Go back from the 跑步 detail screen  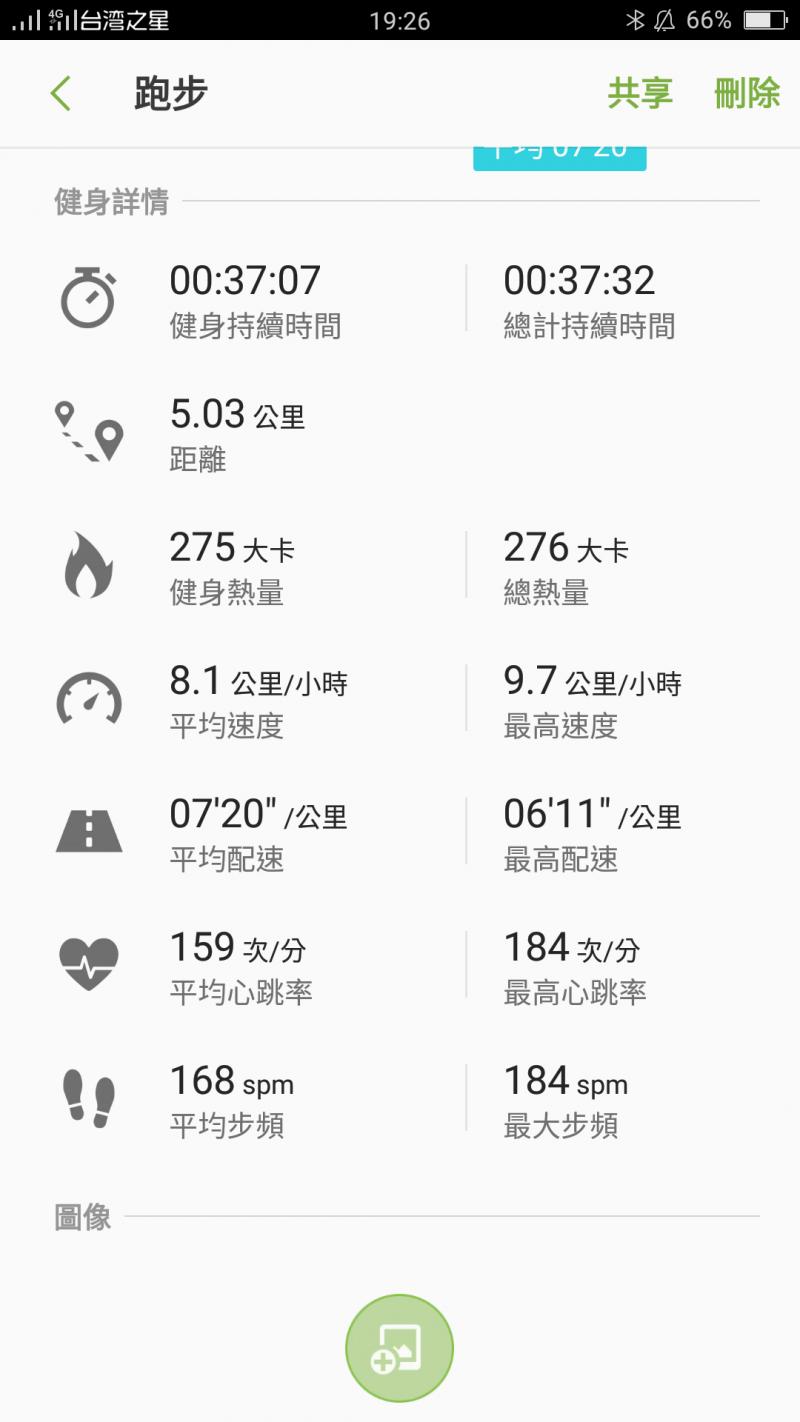pos(61,94)
